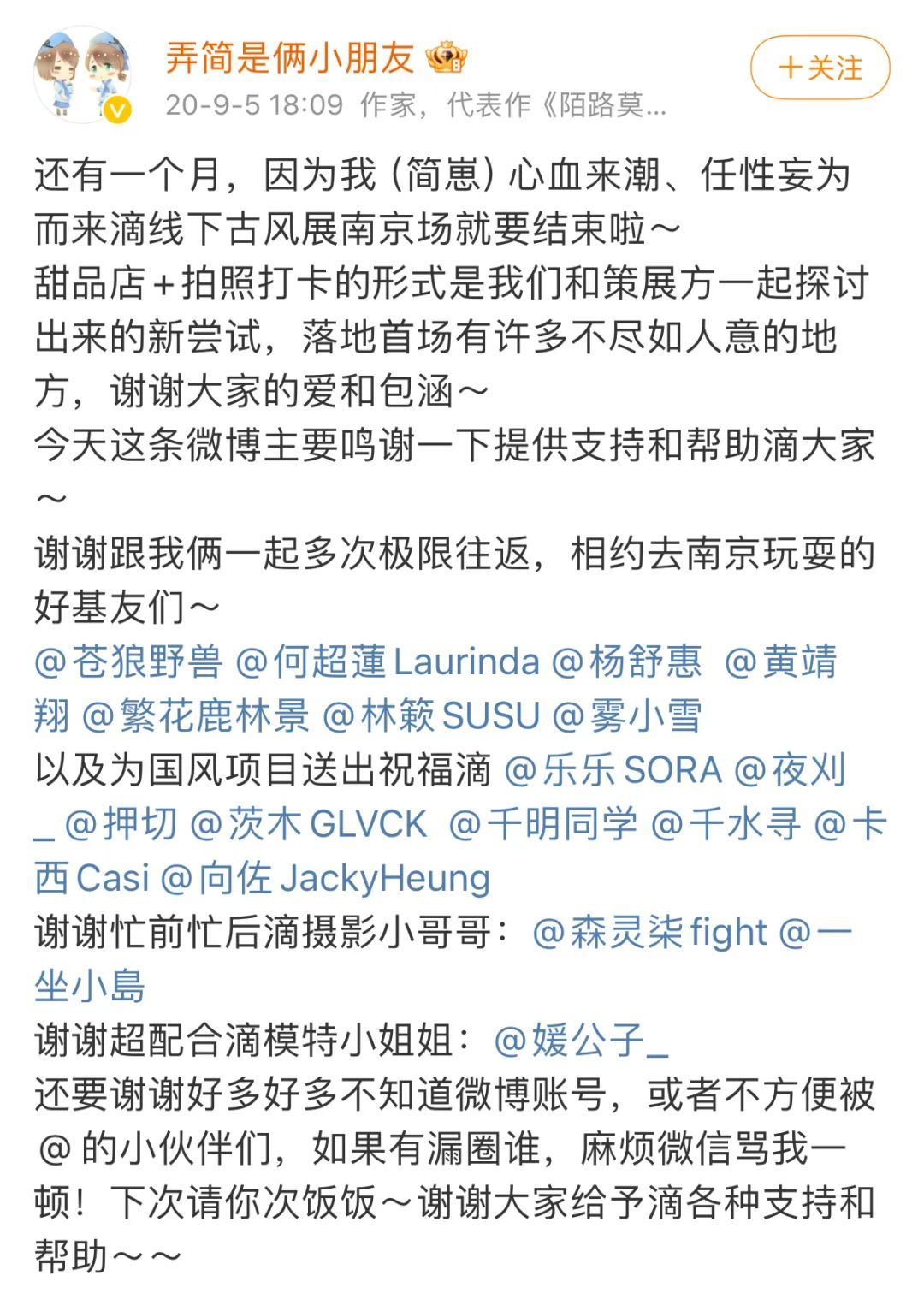Open the @媛公子_ mention
924x1311 pixels.
point(581,1041)
